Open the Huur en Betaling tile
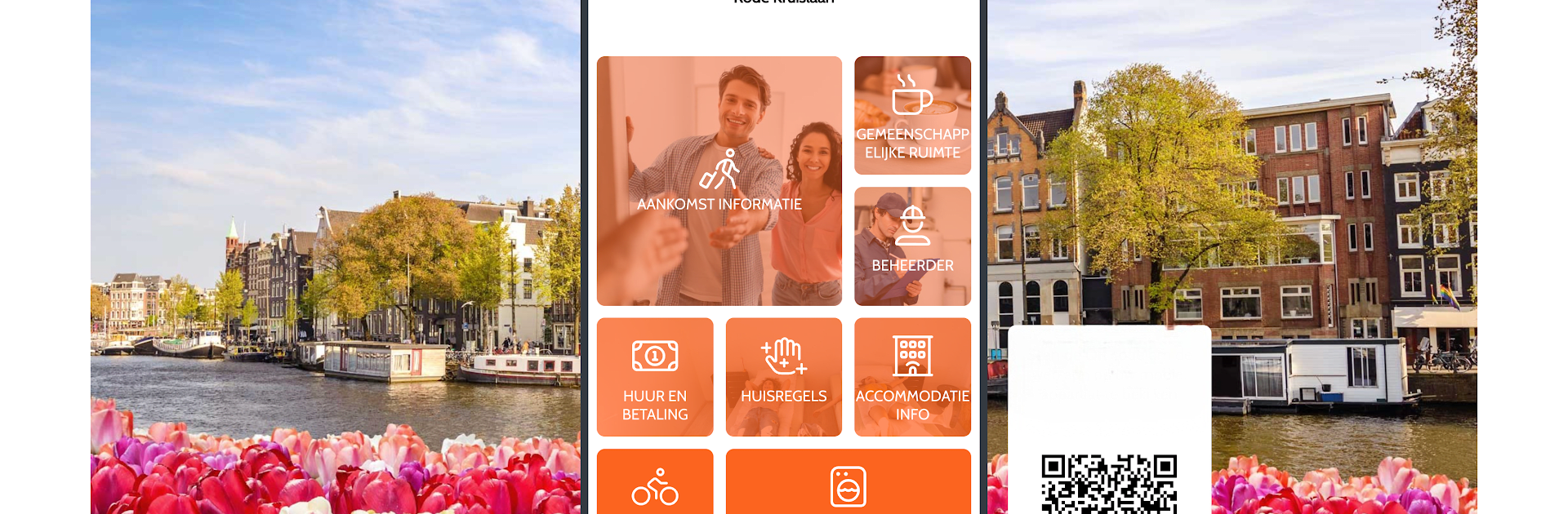1568x514 pixels. point(655,377)
